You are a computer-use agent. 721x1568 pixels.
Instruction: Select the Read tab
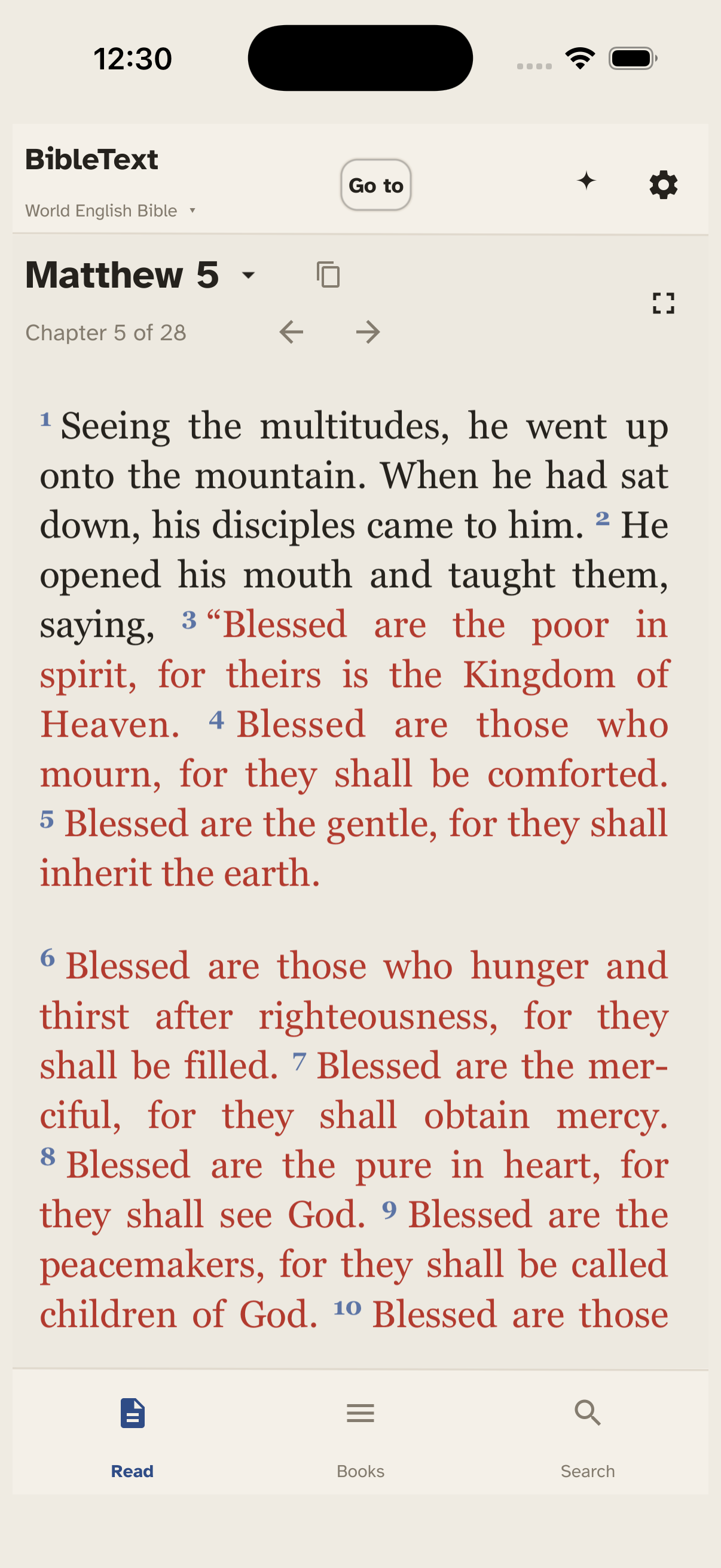132,1437
